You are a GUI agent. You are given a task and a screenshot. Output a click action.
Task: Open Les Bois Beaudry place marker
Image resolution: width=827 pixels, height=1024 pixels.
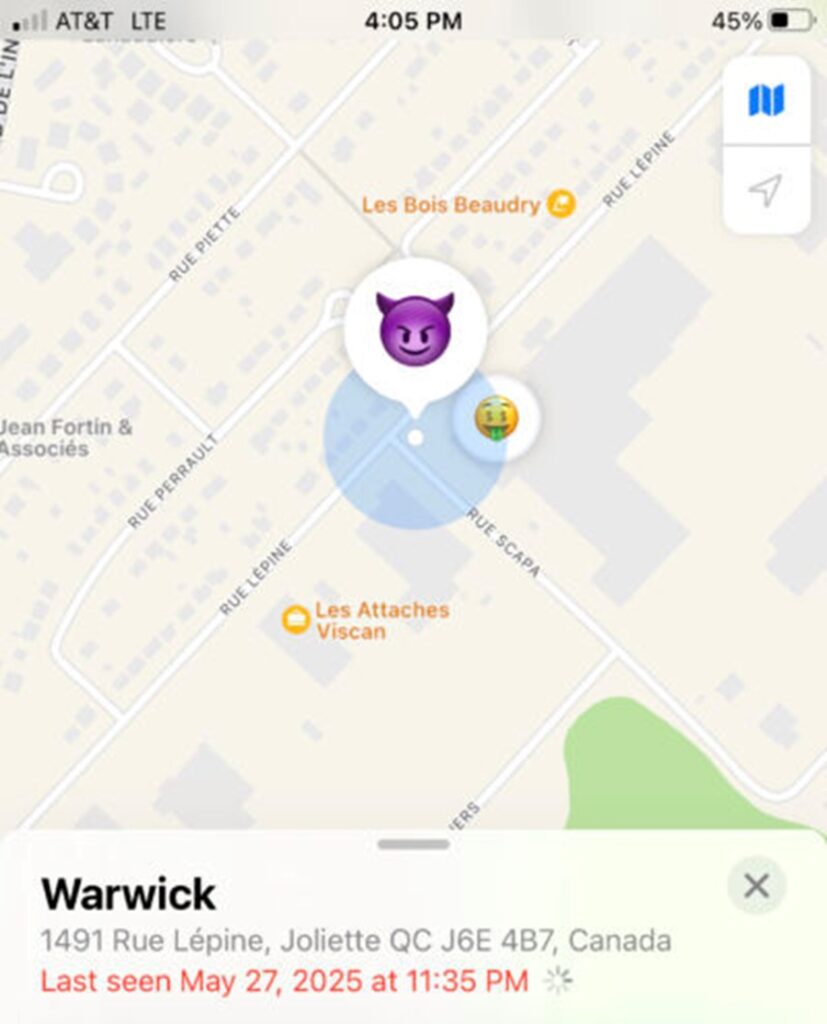point(562,205)
